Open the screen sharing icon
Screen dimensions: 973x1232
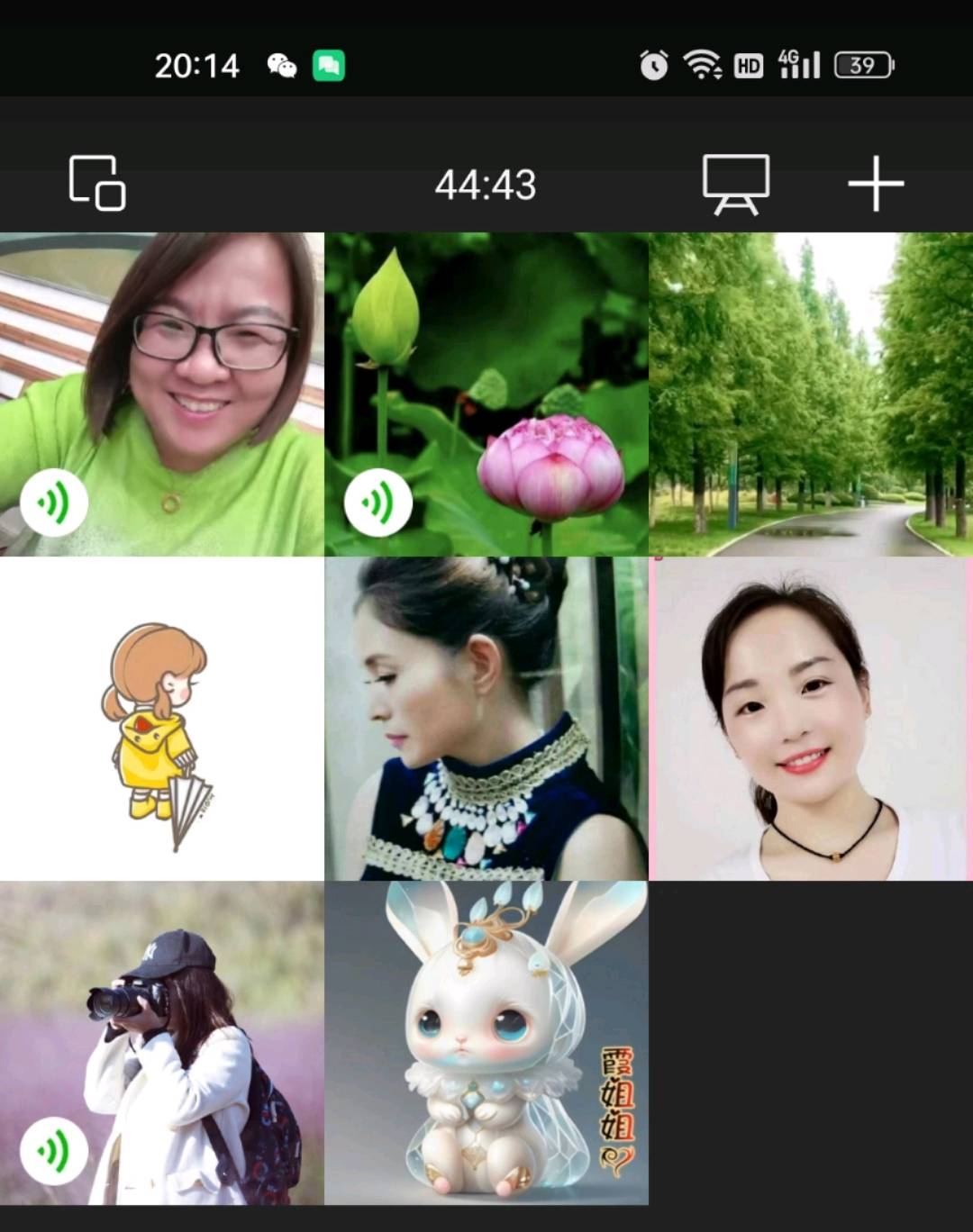pyautogui.click(x=735, y=185)
